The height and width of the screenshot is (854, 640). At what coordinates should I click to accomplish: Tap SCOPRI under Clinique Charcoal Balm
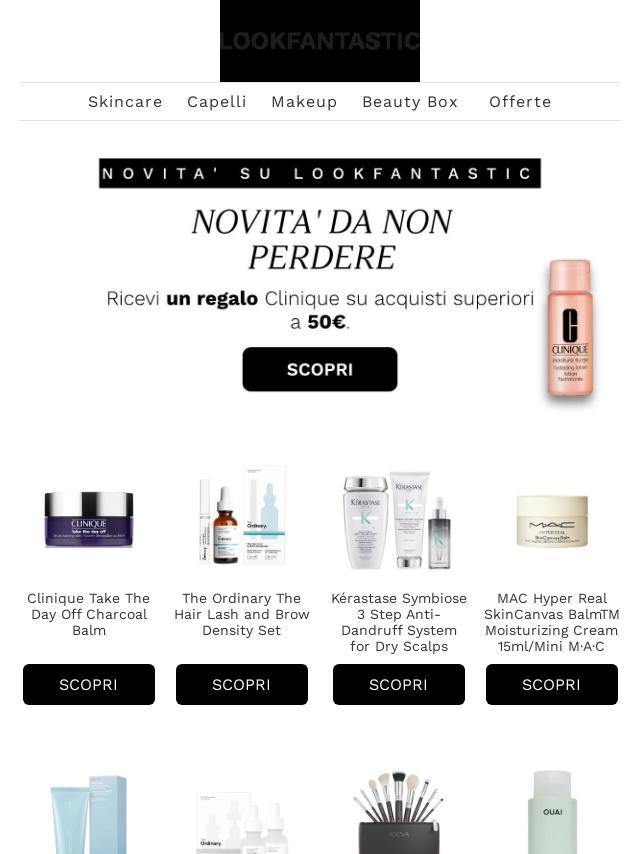coord(89,684)
